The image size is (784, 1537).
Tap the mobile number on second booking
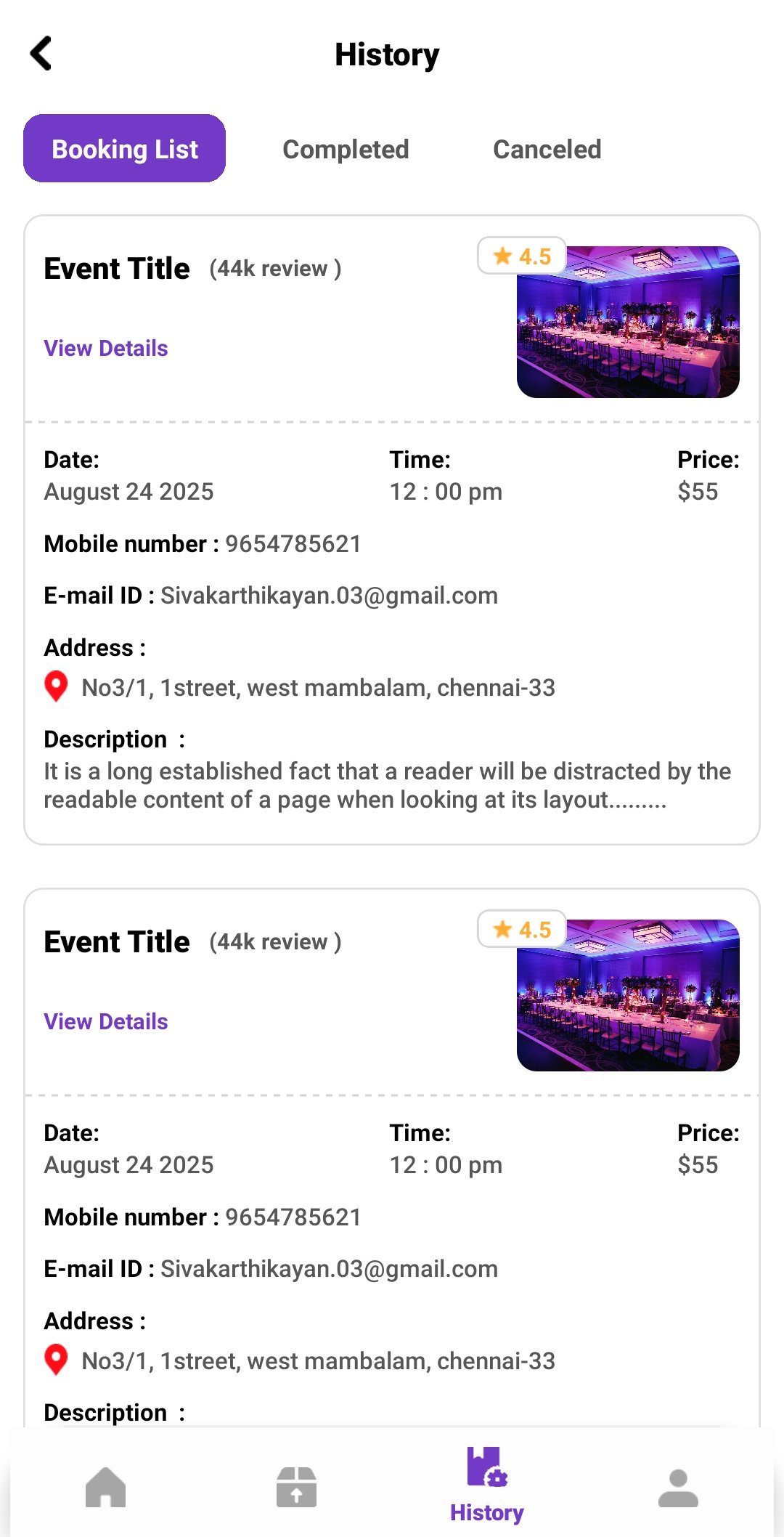(x=293, y=1216)
